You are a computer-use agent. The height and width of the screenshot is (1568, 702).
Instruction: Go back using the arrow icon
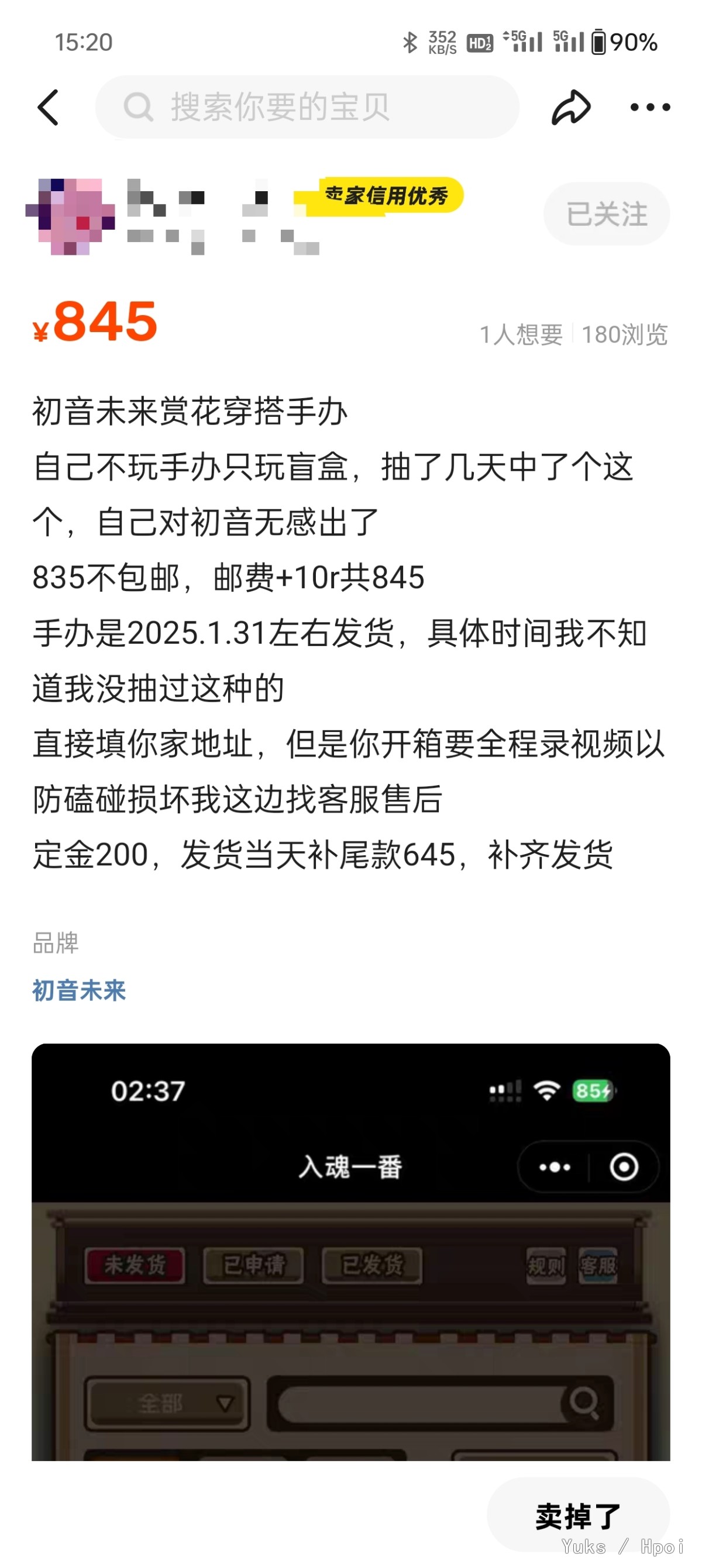point(48,107)
